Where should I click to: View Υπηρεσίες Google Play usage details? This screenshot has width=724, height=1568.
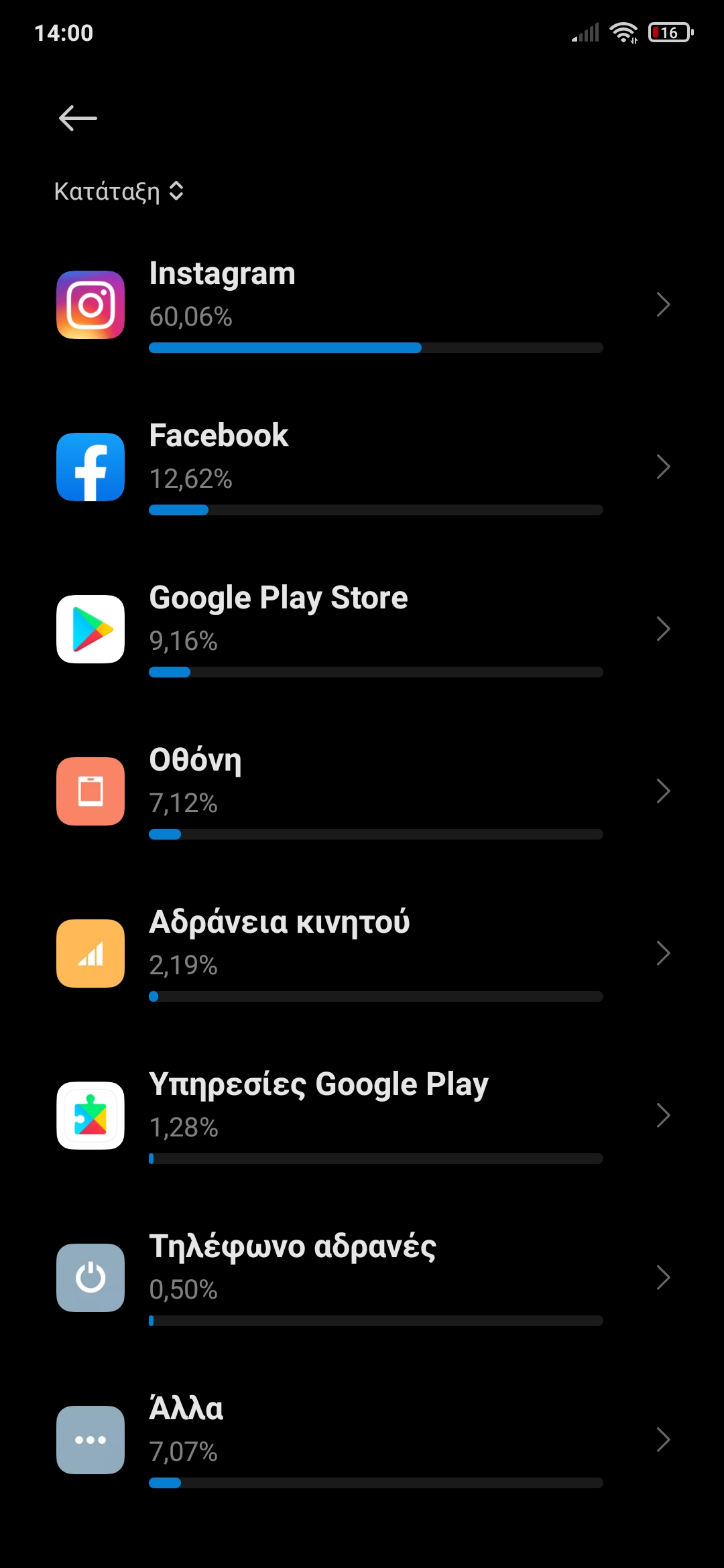click(x=362, y=1116)
